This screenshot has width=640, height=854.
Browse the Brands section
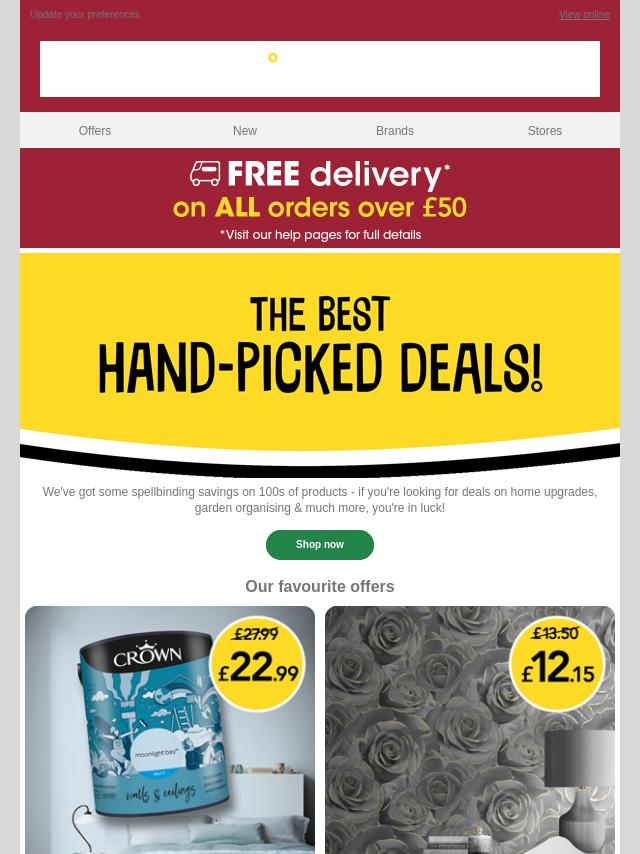point(395,131)
